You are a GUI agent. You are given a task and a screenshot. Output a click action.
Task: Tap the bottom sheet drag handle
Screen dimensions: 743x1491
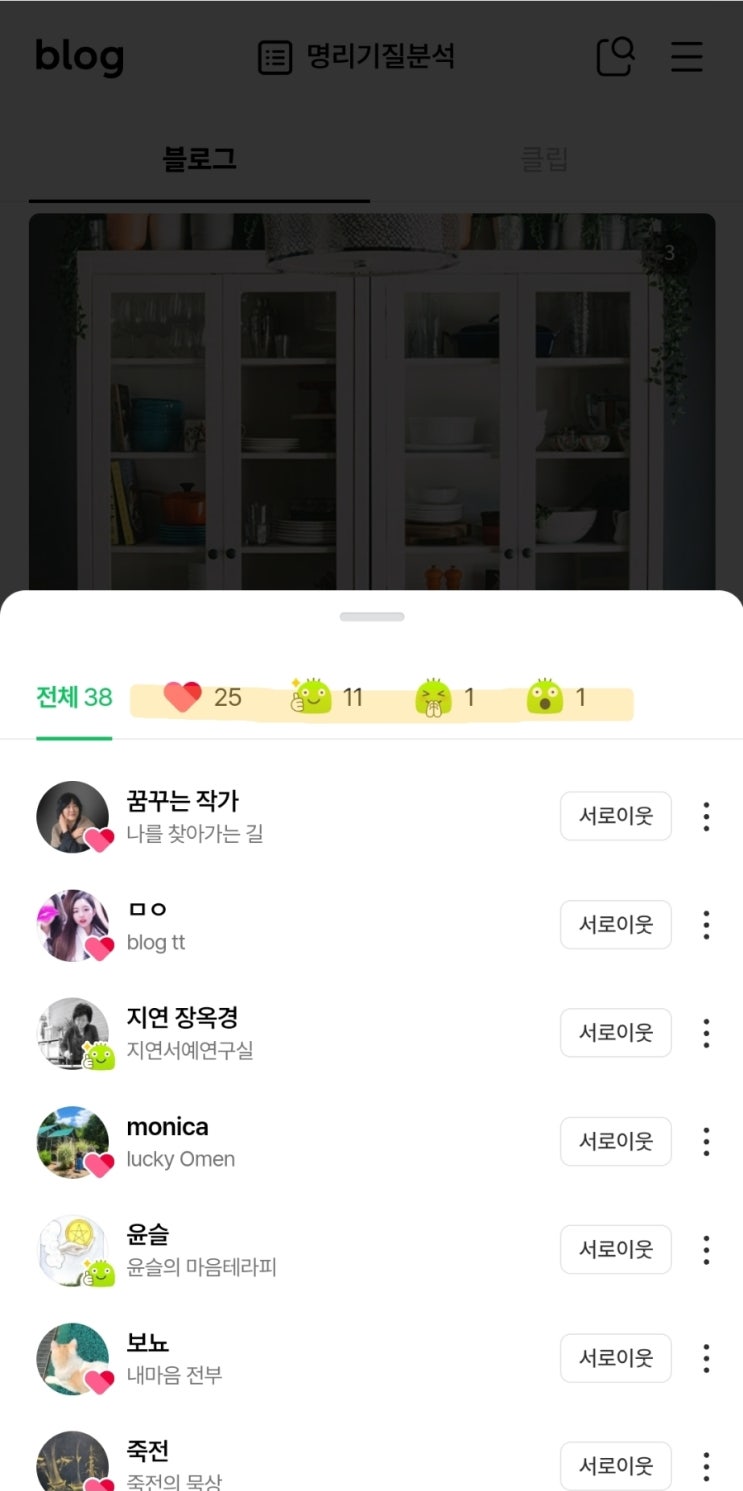pos(371,617)
